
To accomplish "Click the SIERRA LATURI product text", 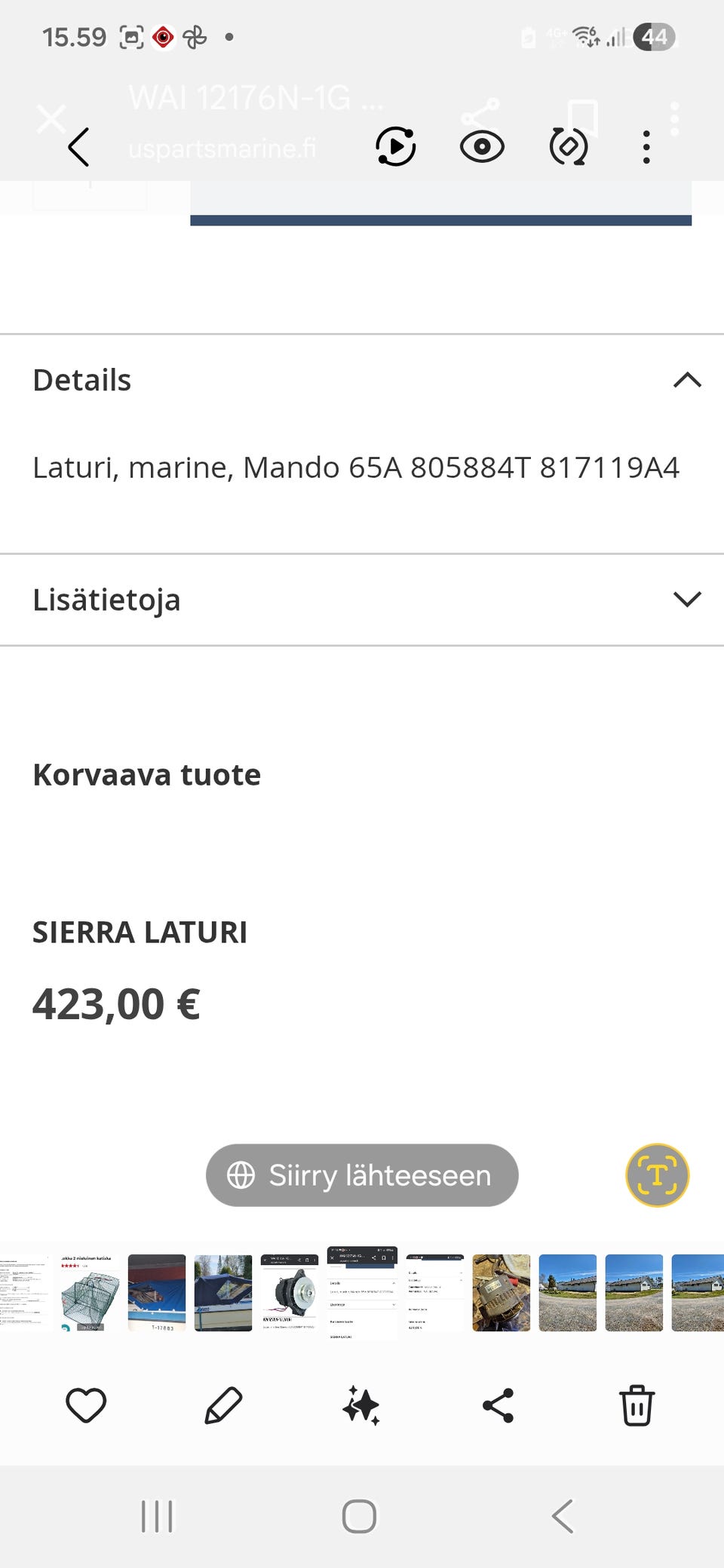I will [140, 932].
